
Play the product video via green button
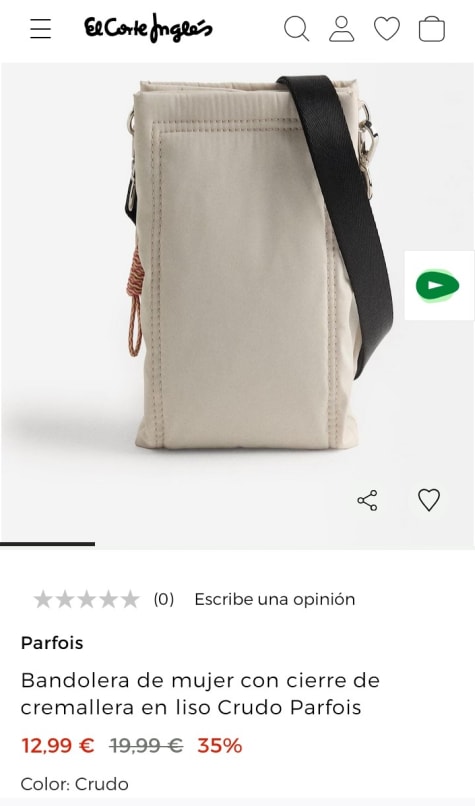438,285
